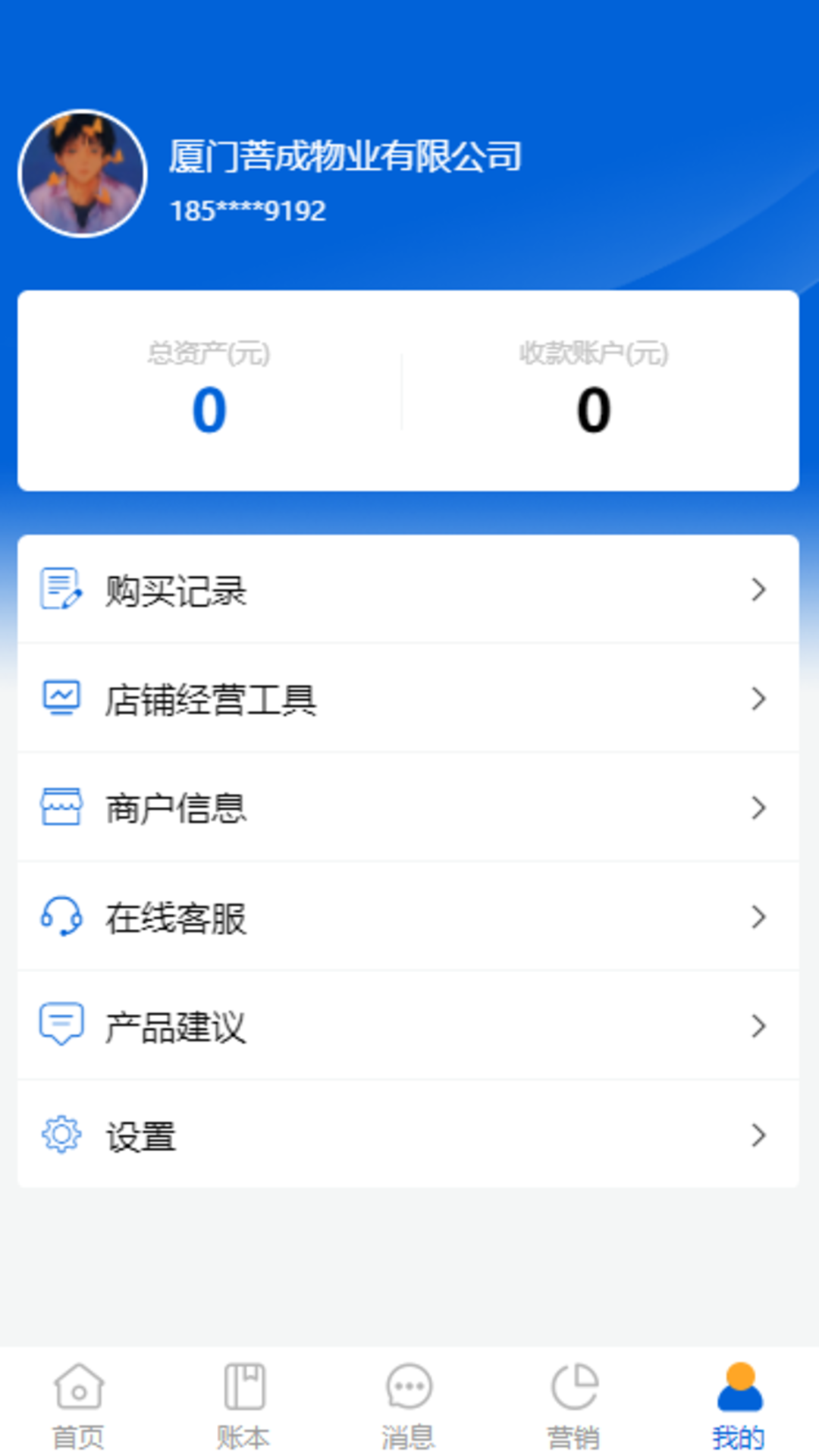Open the profile avatar picture
Screen dimensions: 819x1456
point(83,174)
